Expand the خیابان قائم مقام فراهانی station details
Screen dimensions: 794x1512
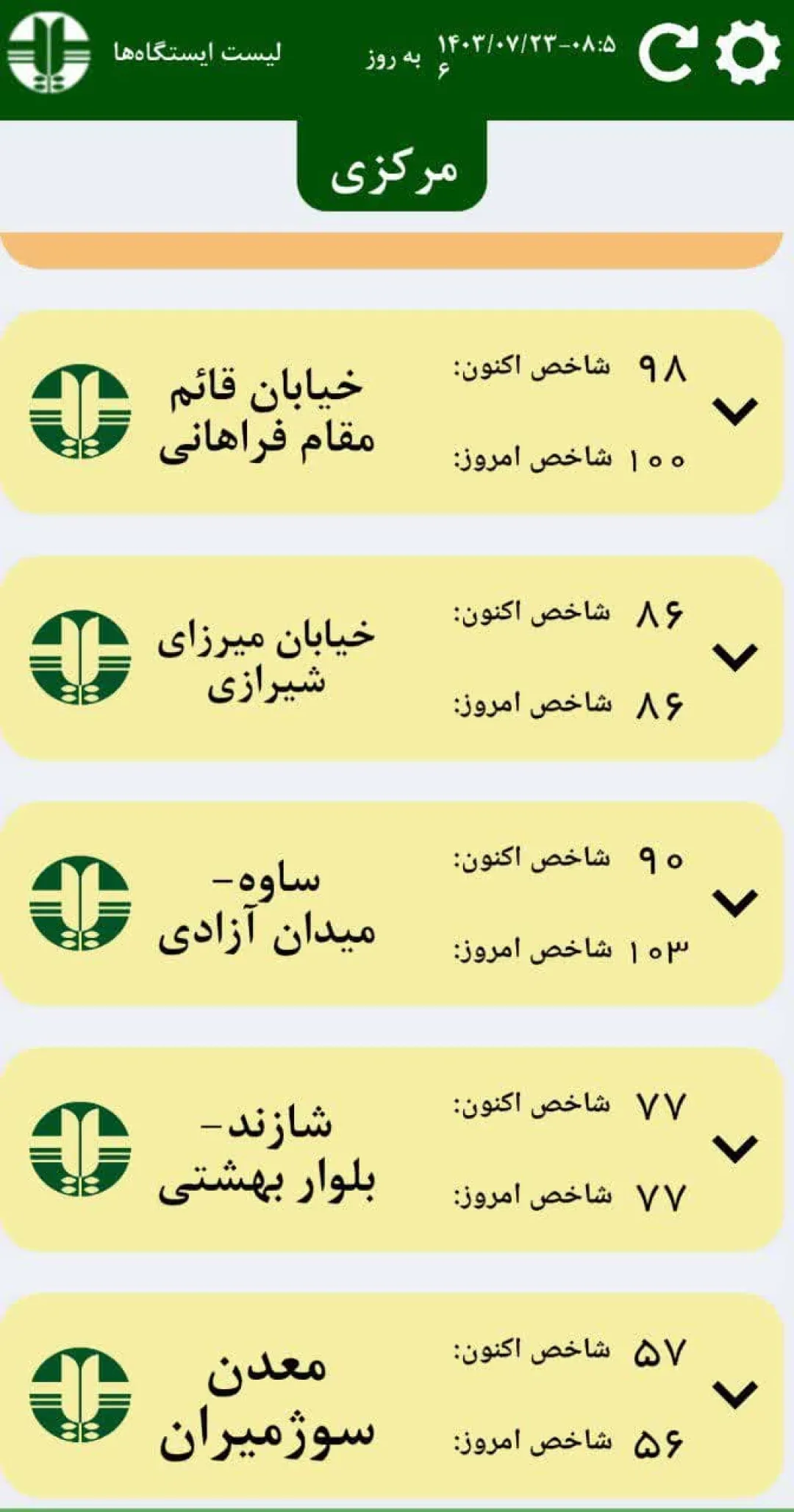[735, 411]
